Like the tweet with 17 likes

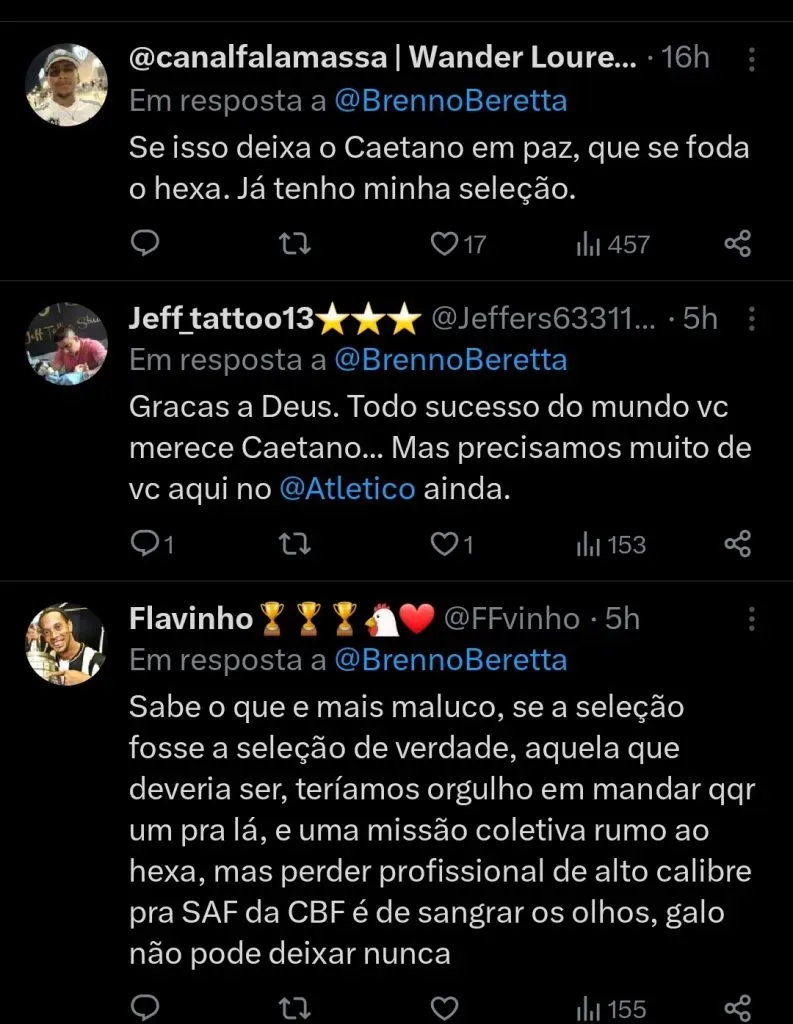[444, 244]
